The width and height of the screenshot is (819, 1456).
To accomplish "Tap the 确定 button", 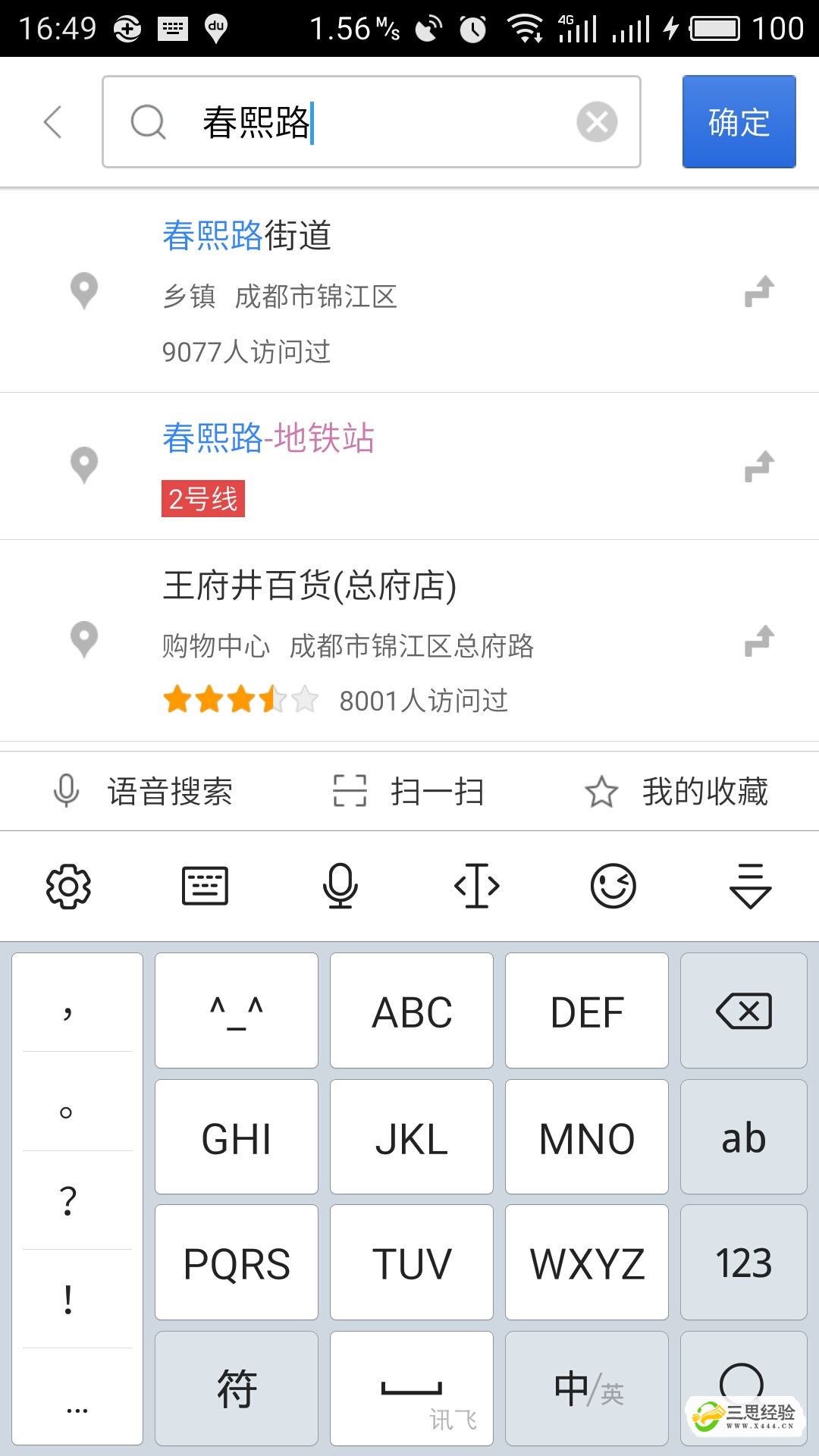I will (739, 121).
